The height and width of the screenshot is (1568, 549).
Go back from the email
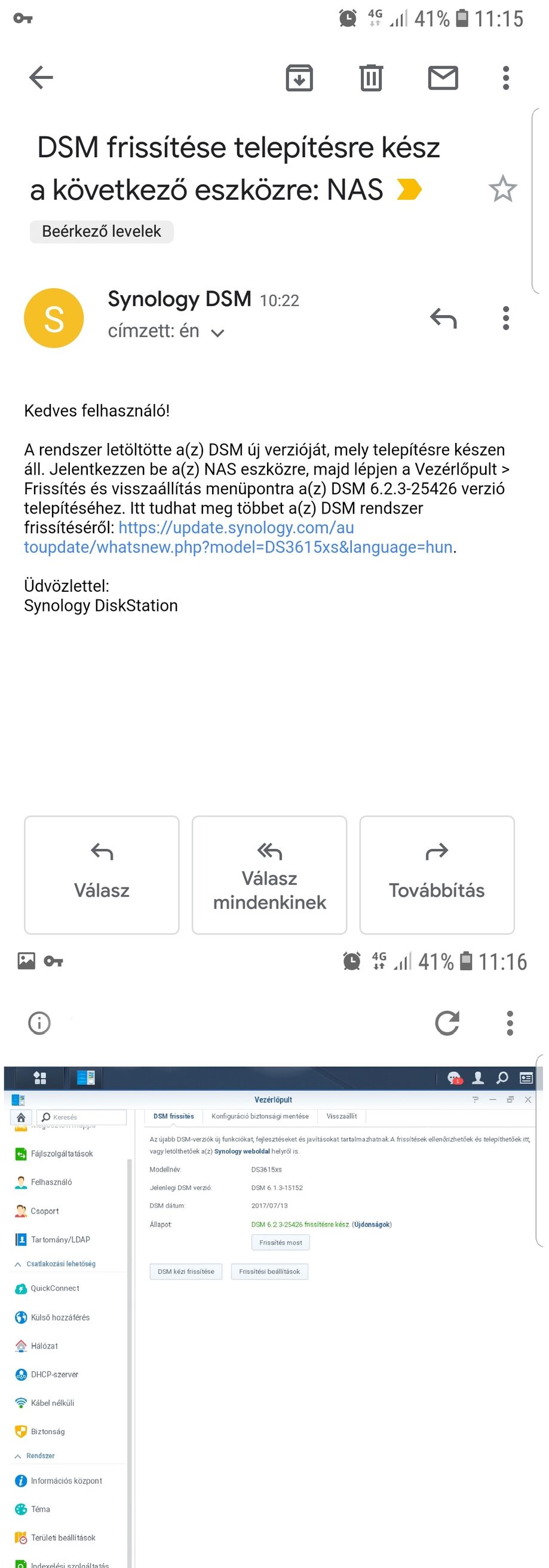coord(41,78)
